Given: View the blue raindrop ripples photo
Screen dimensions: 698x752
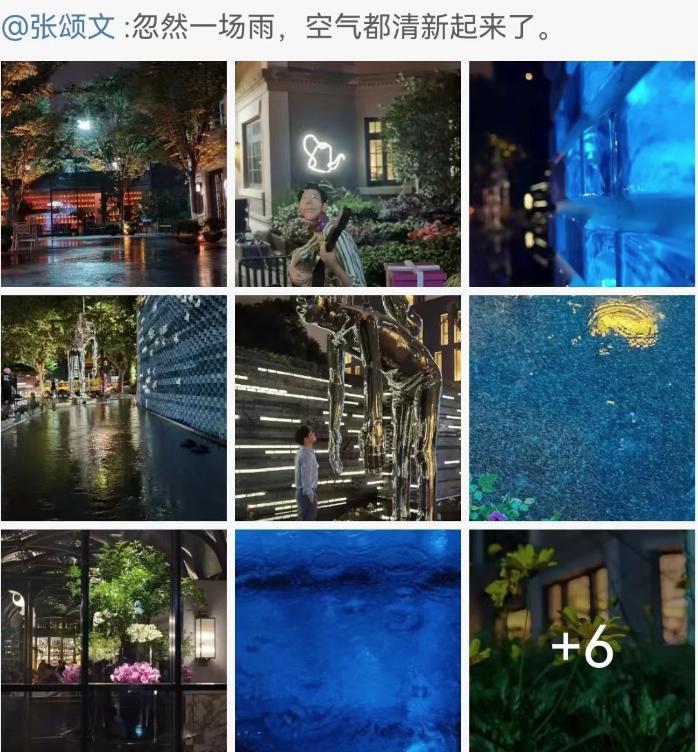Looking at the screenshot, I should [x=348, y=640].
